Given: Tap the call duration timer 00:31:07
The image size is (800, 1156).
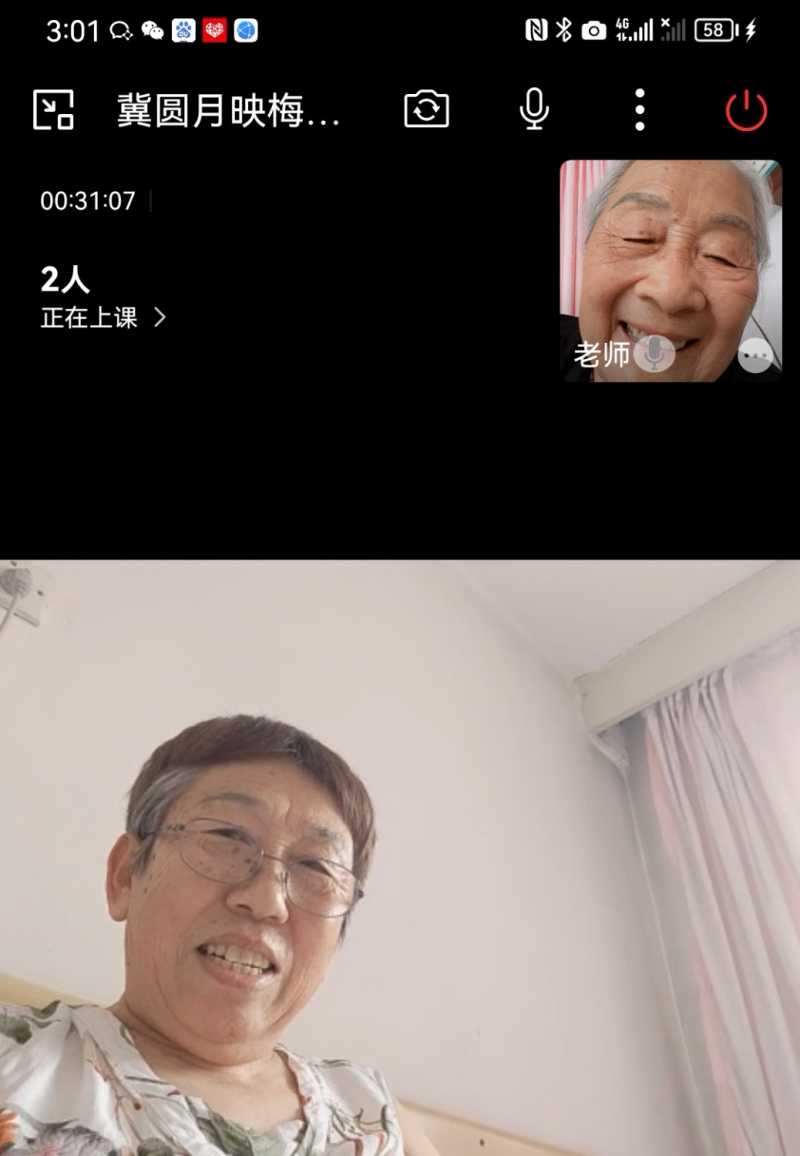Looking at the screenshot, I should 88,200.
